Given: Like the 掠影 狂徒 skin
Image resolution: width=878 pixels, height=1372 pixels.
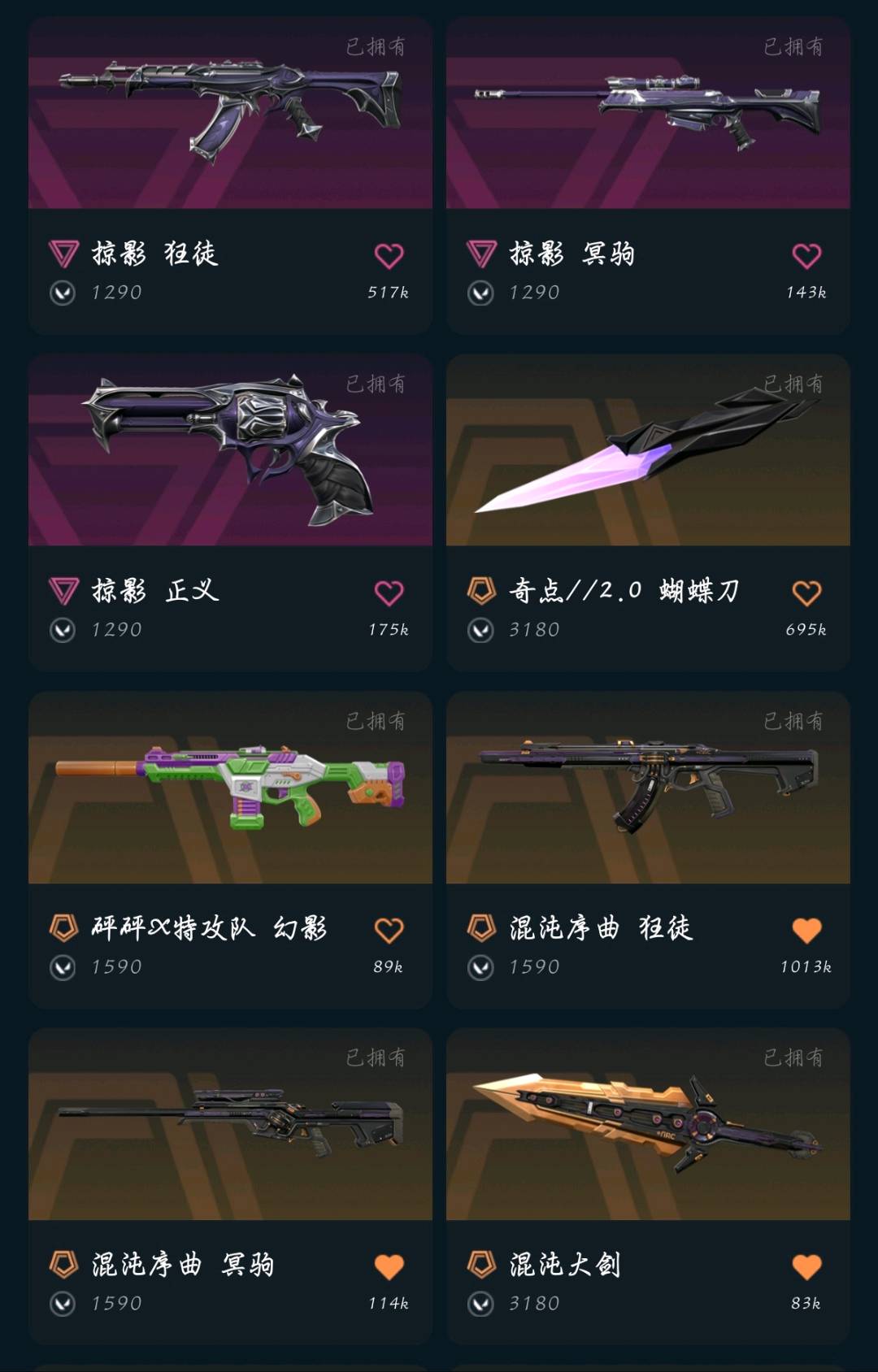Looking at the screenshot, I should tap(389, 256).
